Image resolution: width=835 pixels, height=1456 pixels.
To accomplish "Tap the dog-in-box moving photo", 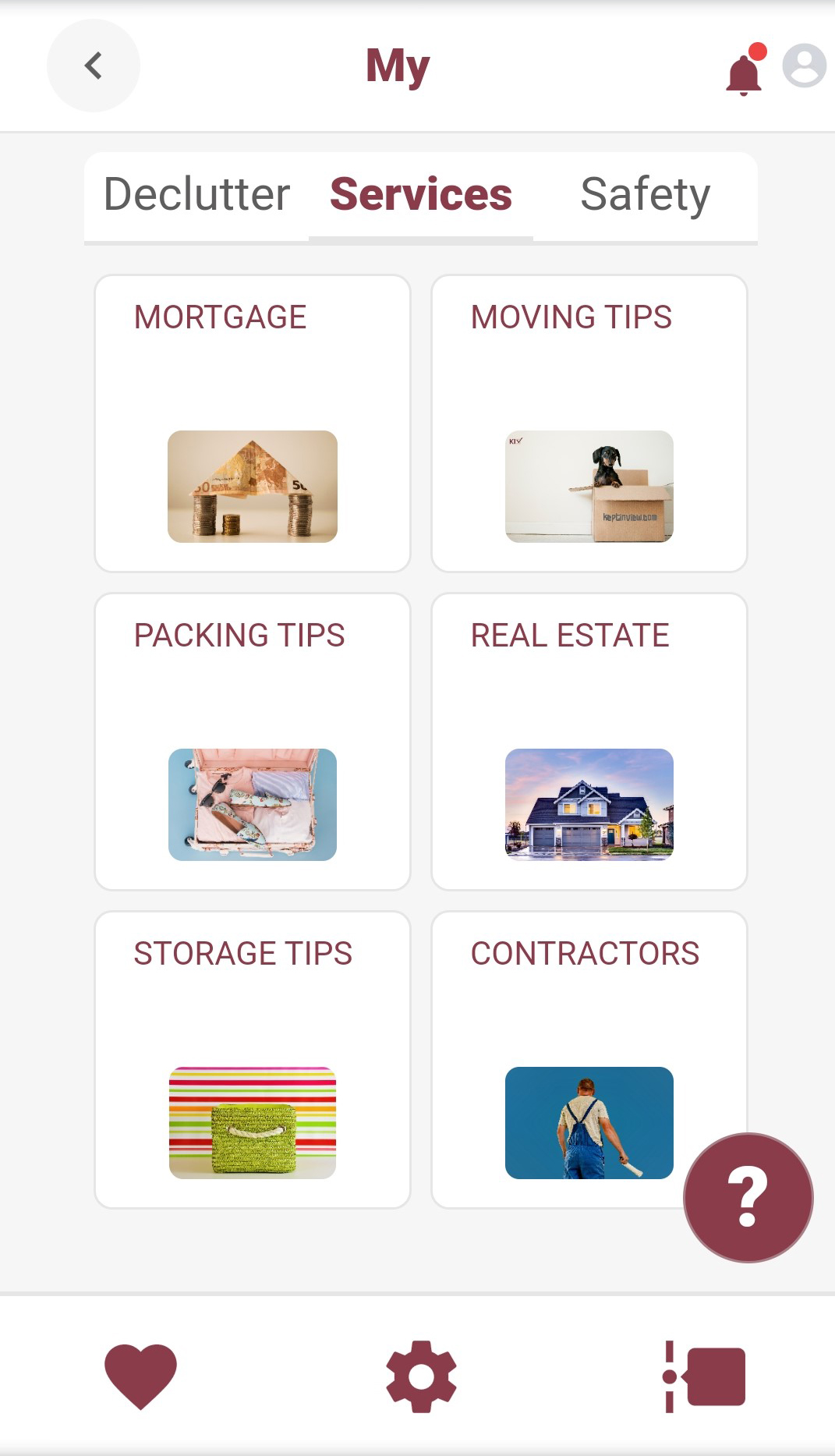I will (589, 486).
